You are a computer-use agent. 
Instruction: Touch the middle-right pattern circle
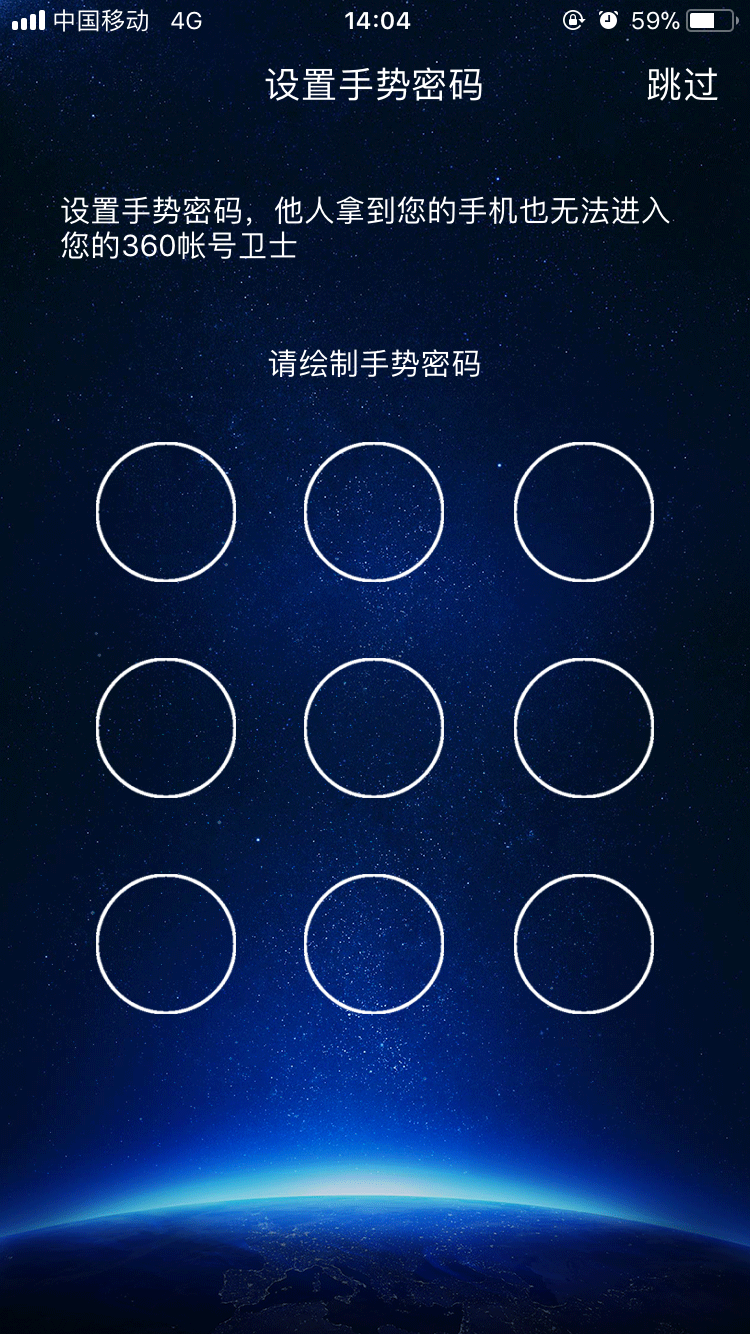point(584,728)
